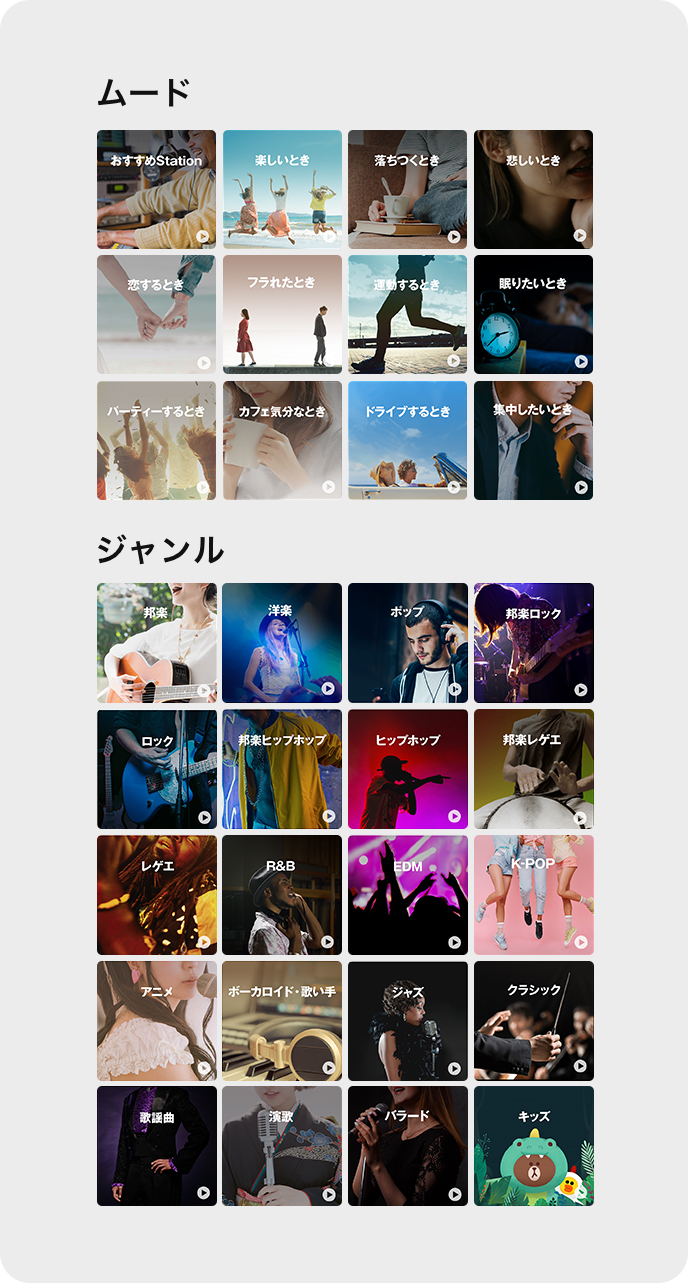The width and height of the screenshot is (688, 1283).
Task: Play the ドライブするとき station
Action: click(x=407, y=440)
